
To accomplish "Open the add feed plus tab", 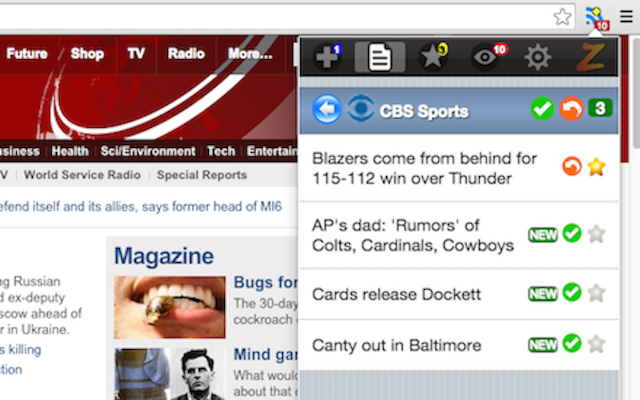I will [x=327, y=57].
